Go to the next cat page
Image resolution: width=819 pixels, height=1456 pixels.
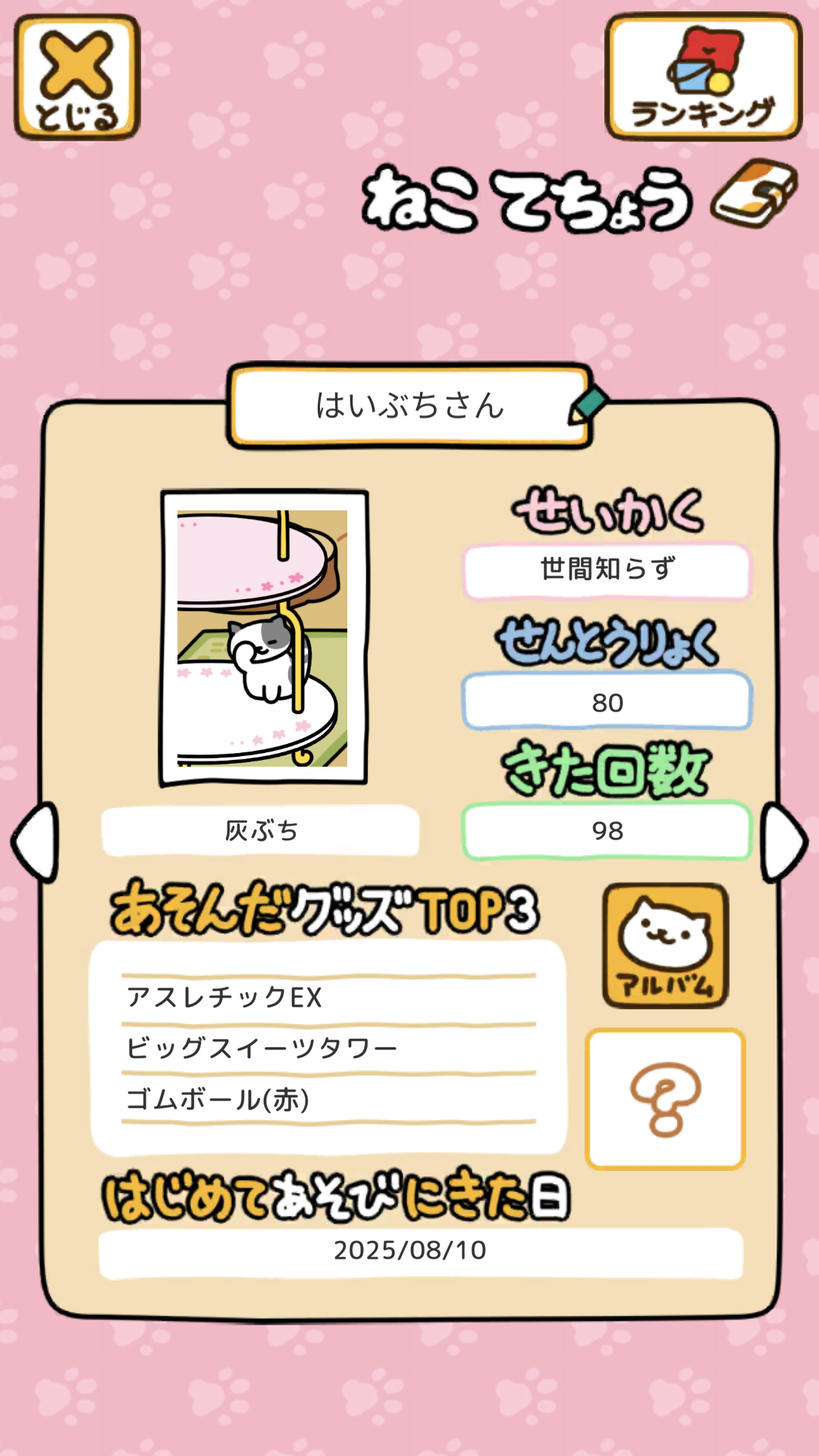point(784,842)
